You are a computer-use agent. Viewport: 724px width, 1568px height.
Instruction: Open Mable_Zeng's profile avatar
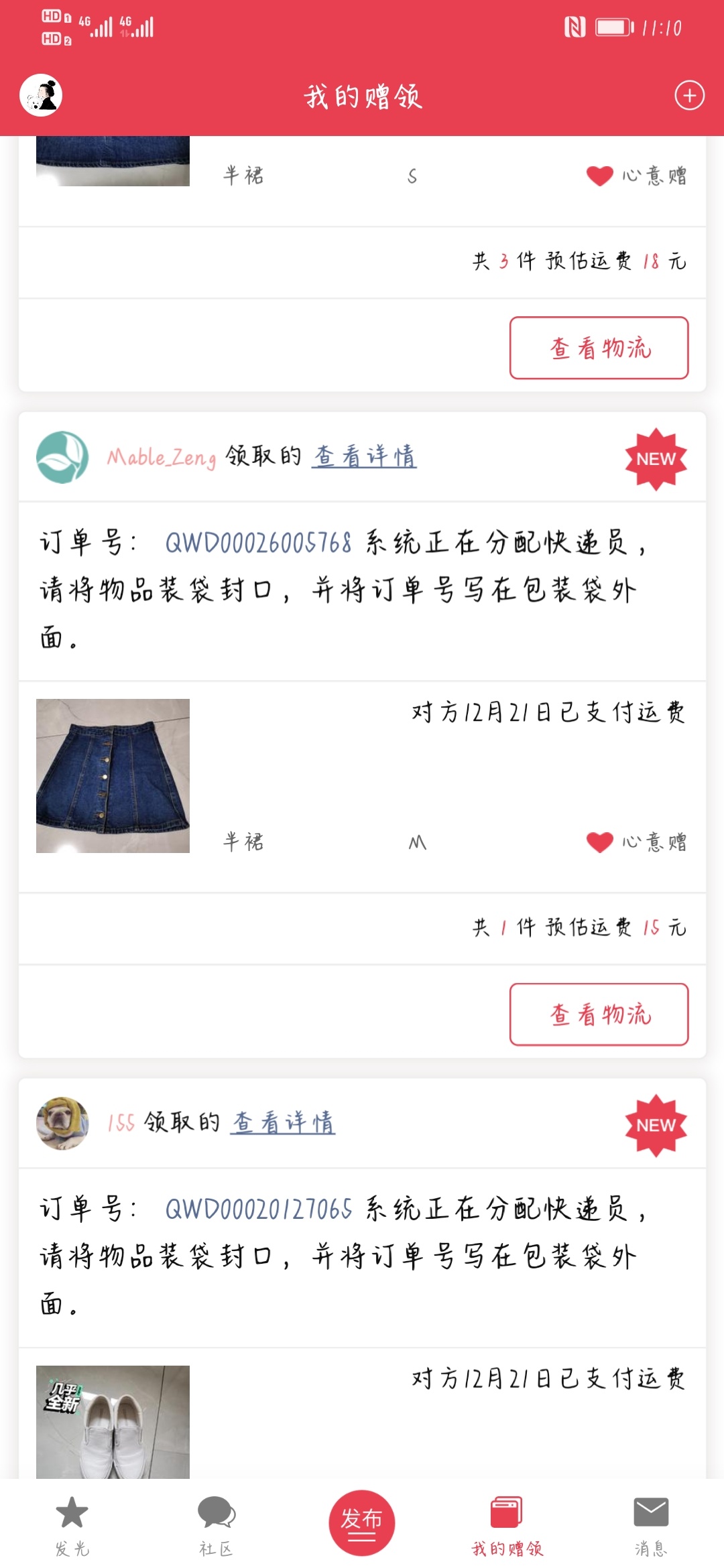[x=62, y=457]
